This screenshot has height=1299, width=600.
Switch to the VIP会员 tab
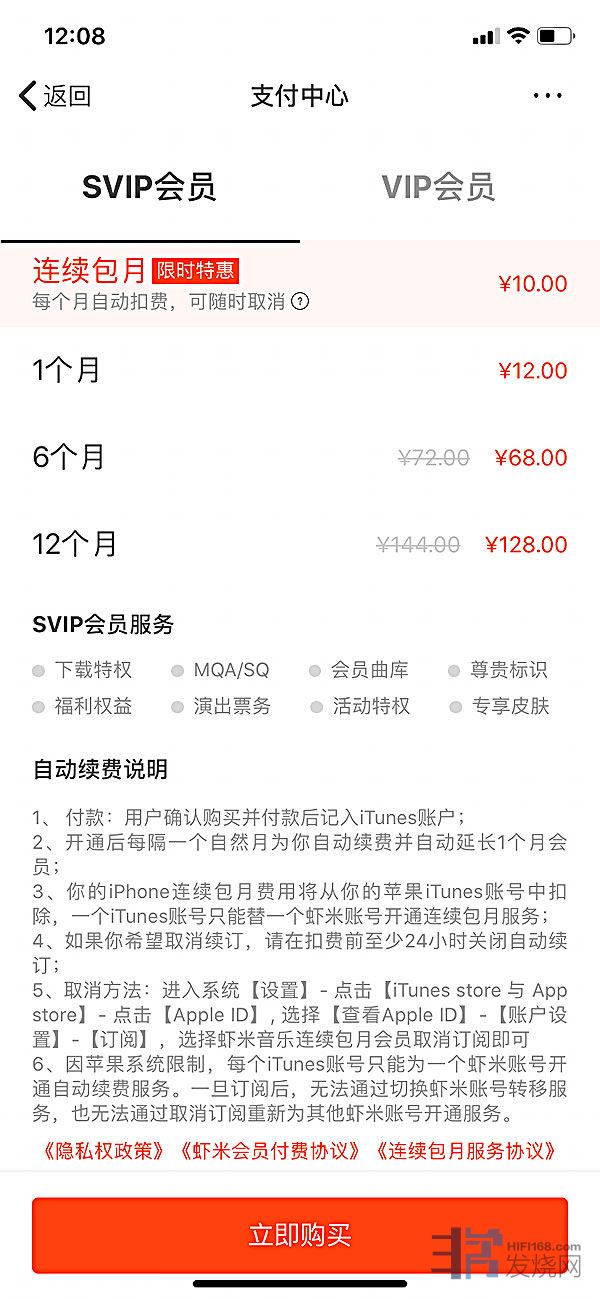tap(438, 188)
